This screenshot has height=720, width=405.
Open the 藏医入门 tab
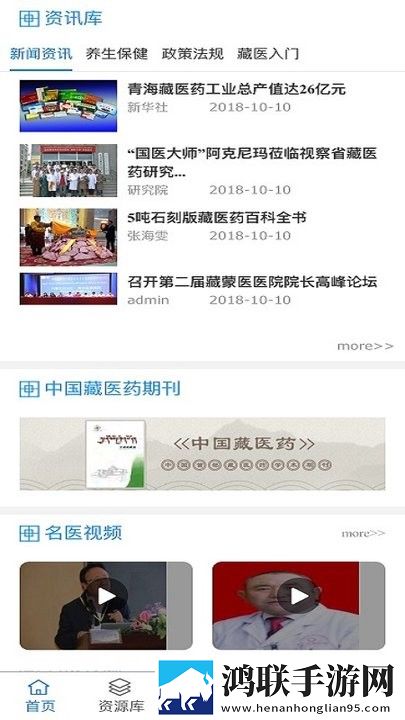click(x=268, y=54)
